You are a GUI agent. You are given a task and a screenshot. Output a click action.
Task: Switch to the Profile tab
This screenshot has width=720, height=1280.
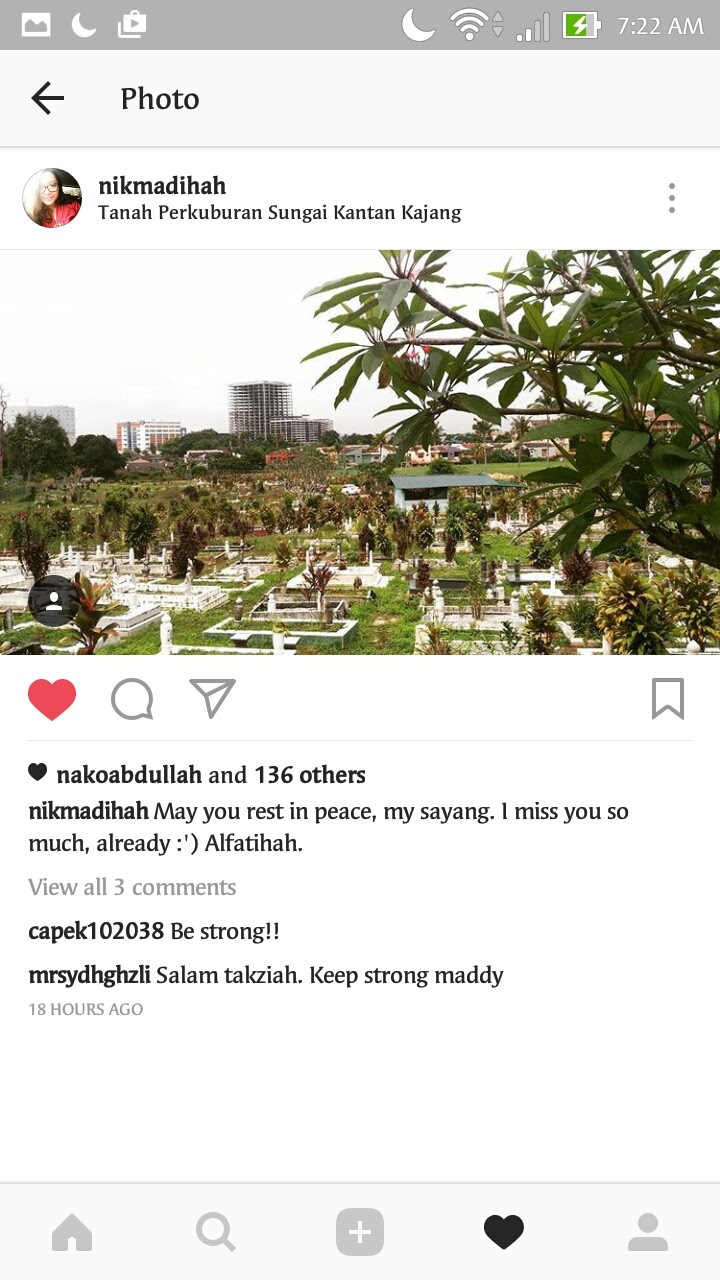click(x=648, y=1232)
